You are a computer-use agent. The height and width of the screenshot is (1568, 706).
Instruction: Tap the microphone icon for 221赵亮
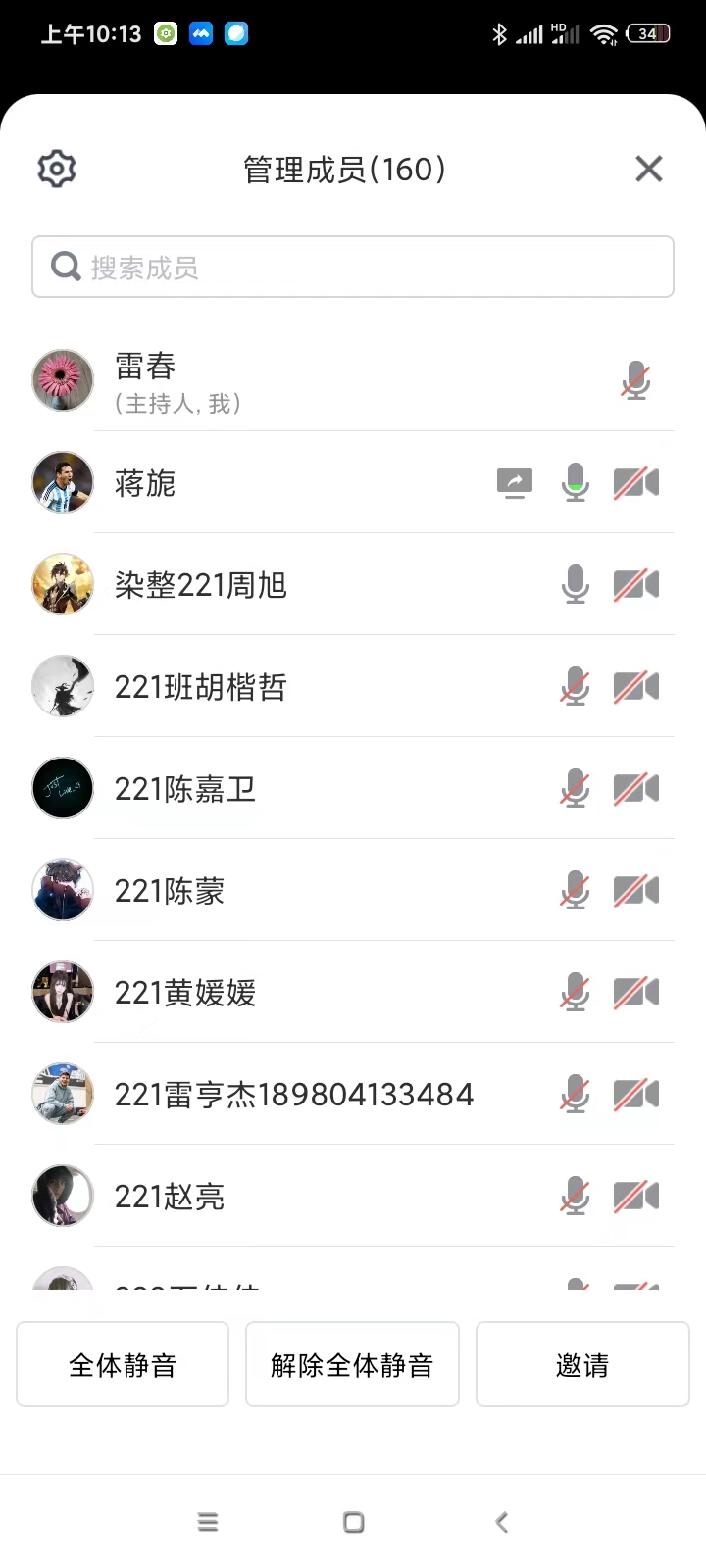click(576, 1197)
